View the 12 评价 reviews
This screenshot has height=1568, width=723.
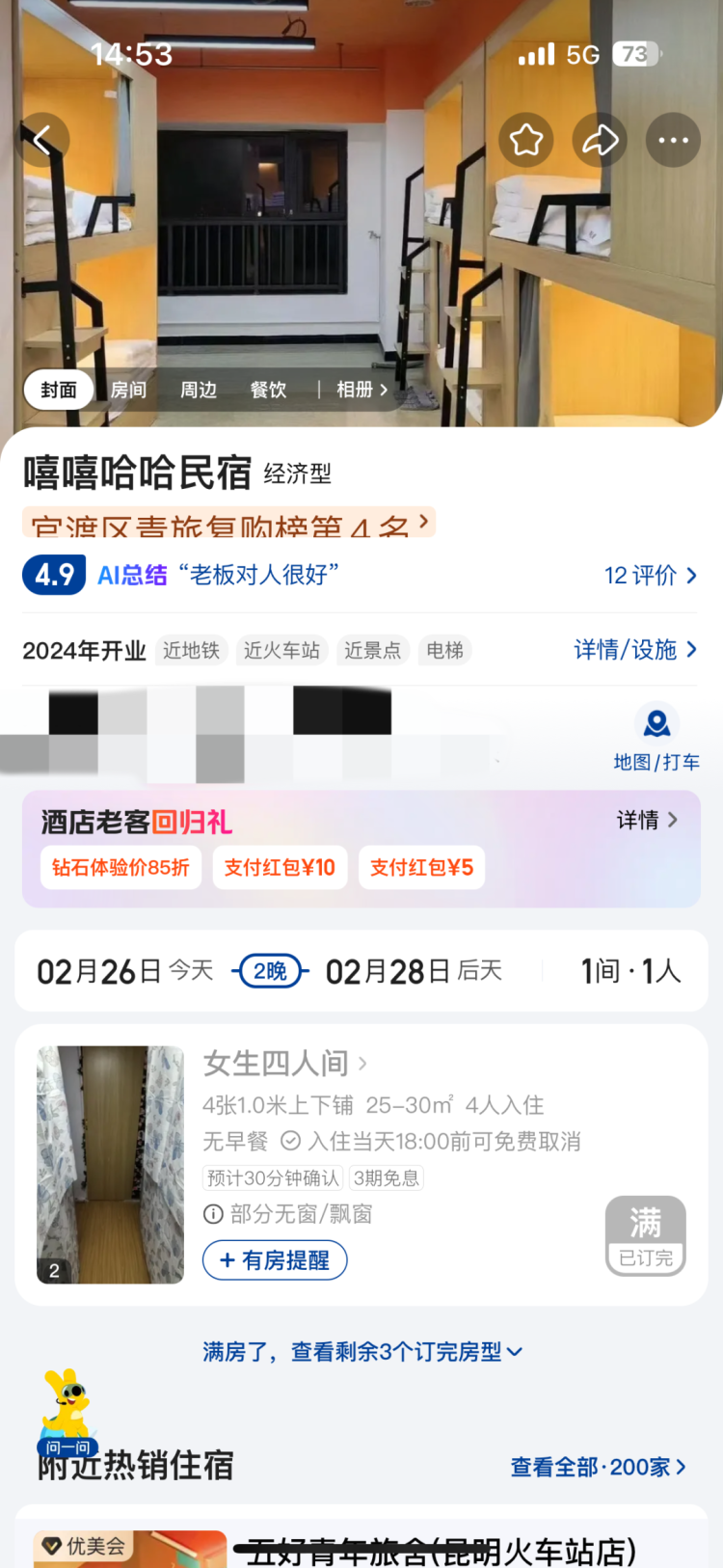coord(649,576)
